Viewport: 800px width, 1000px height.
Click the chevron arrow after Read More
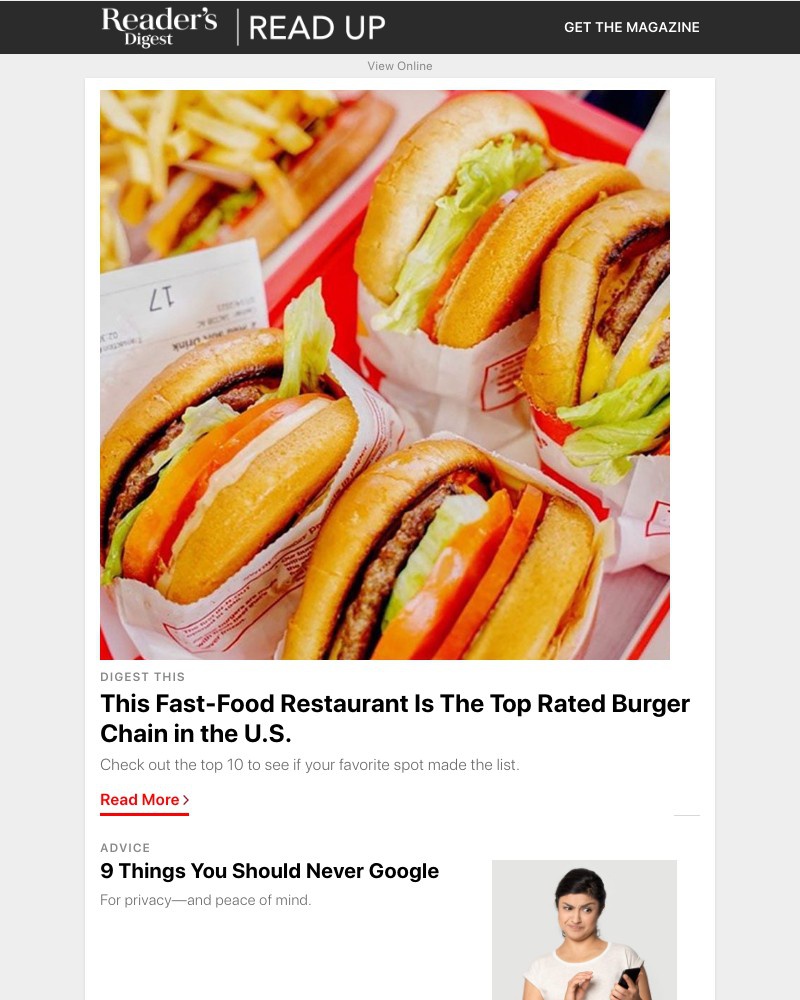click(184, 799)
